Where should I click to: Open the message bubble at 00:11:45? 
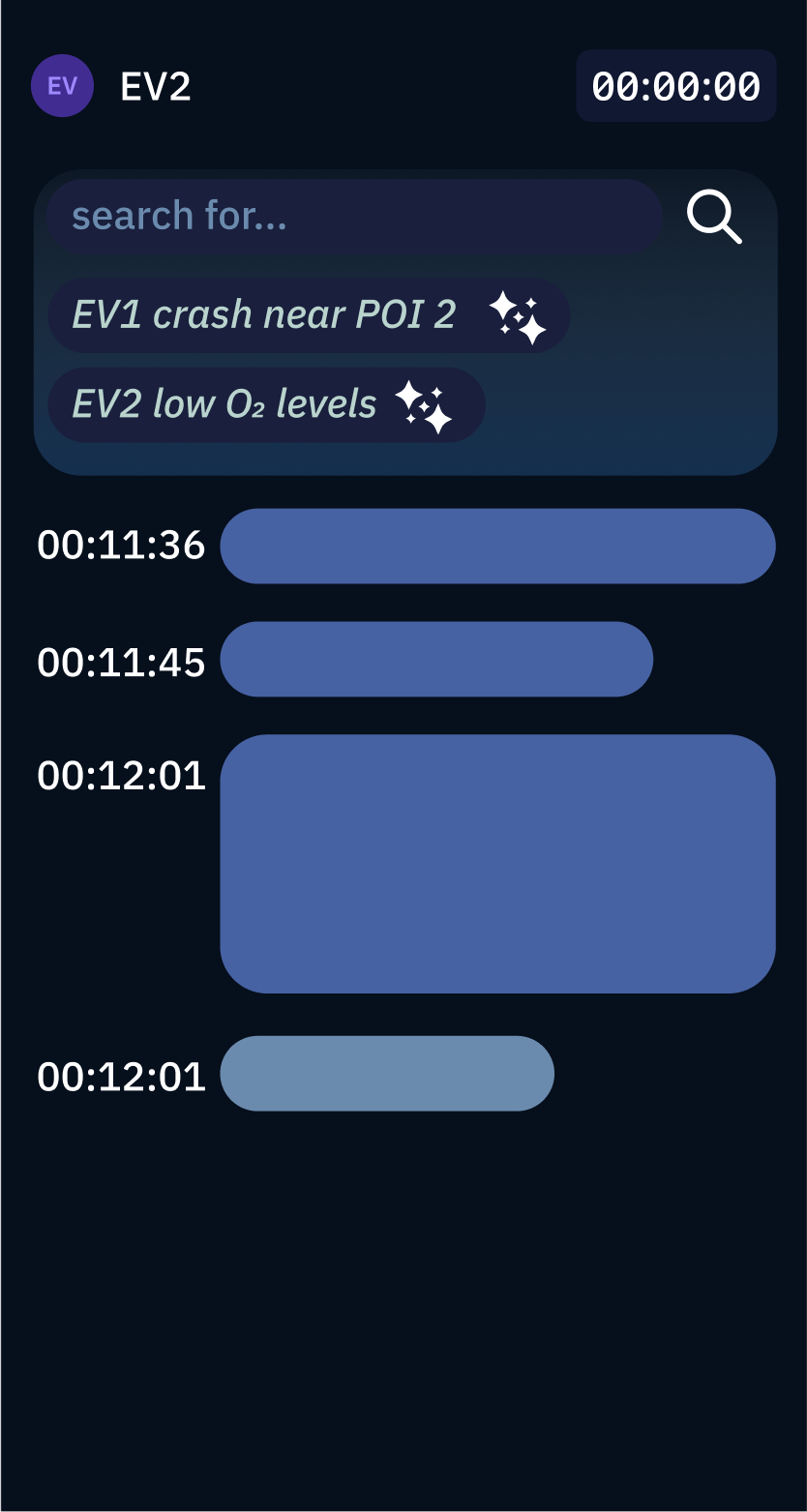436,659
